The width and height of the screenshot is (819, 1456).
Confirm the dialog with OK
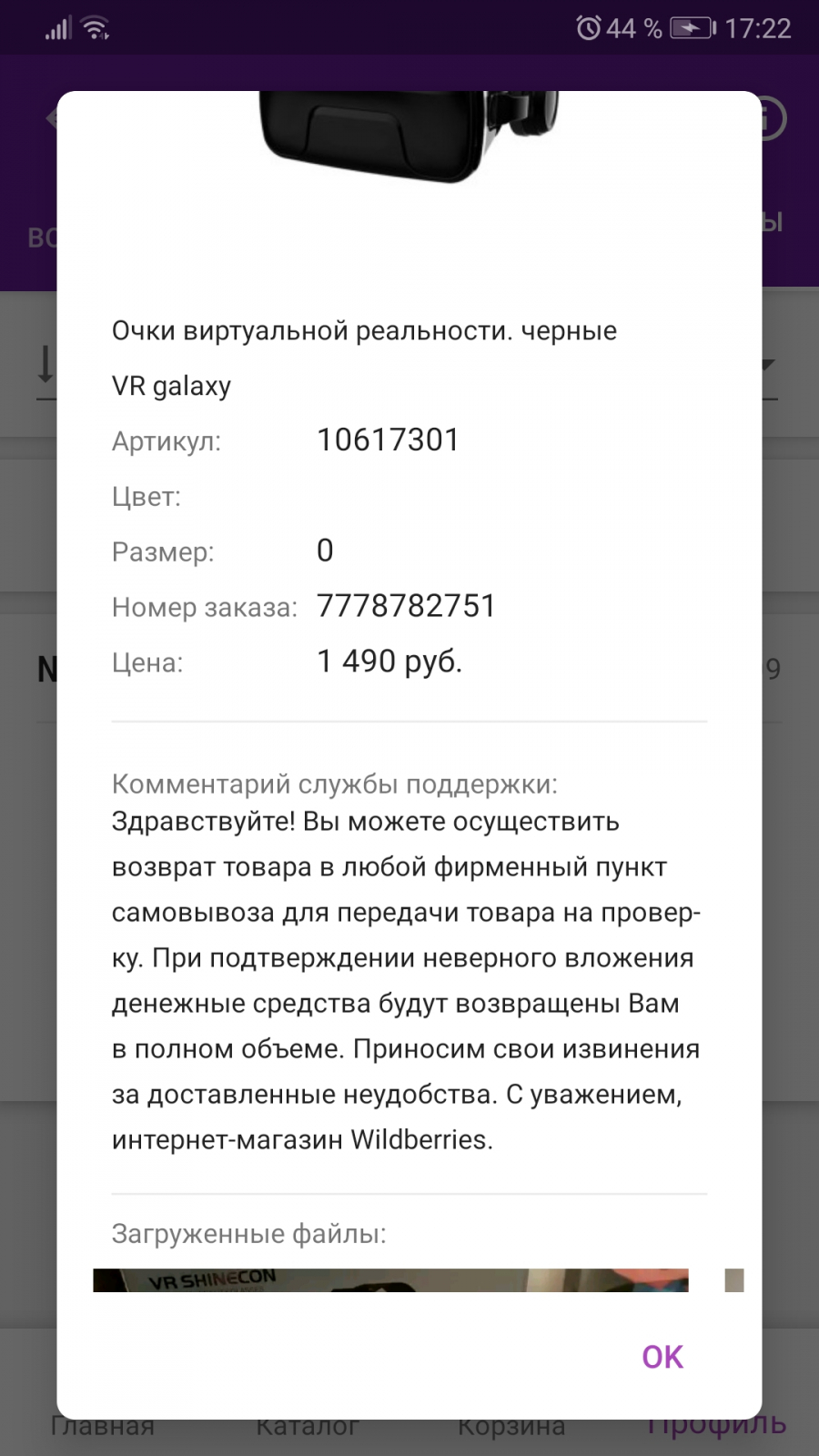point(662,1357)
